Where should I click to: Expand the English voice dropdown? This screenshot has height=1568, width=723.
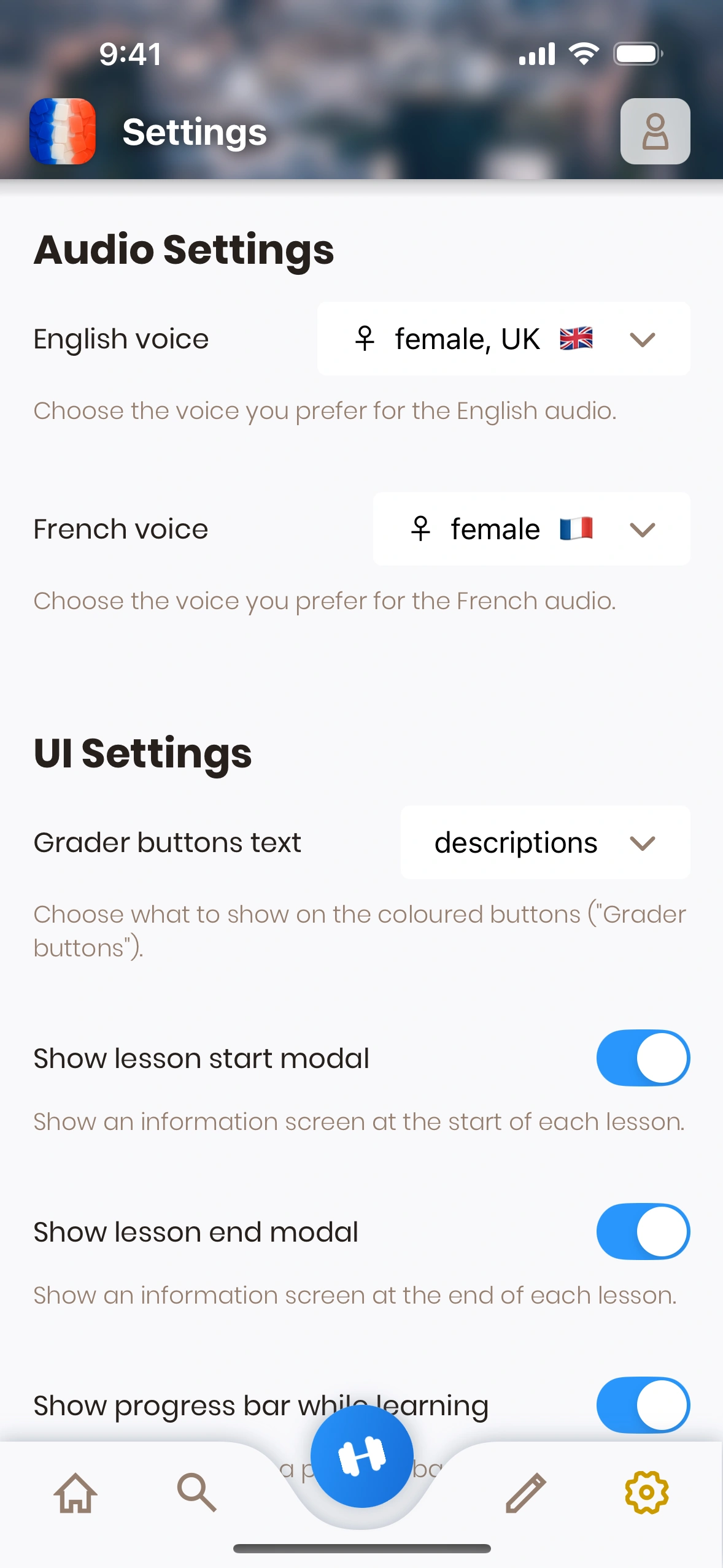click(503, 339)
